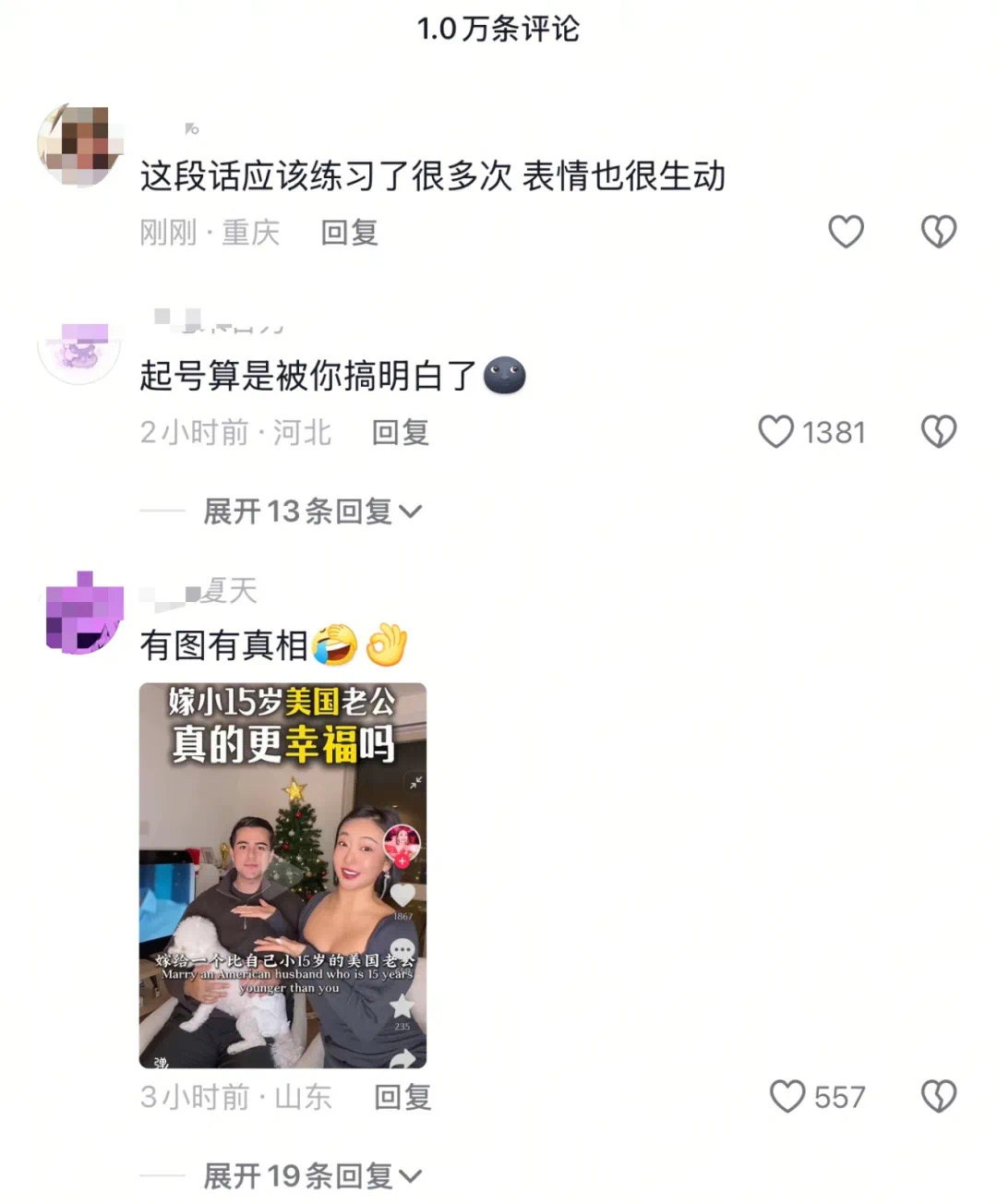This screenshot has width=997, height=1204.
Task: Reply to the comment posted from 河北
Action: (400, 432)
